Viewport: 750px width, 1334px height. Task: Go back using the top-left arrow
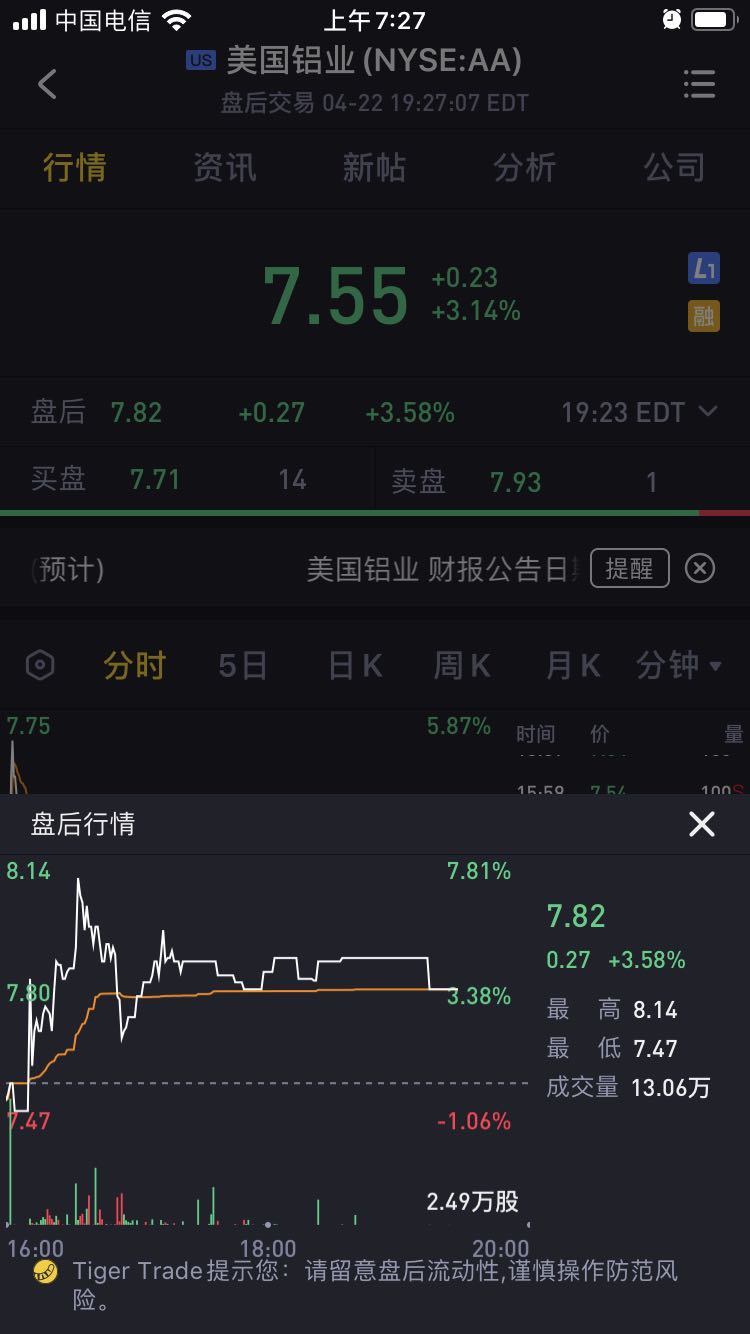coord(47,84)
